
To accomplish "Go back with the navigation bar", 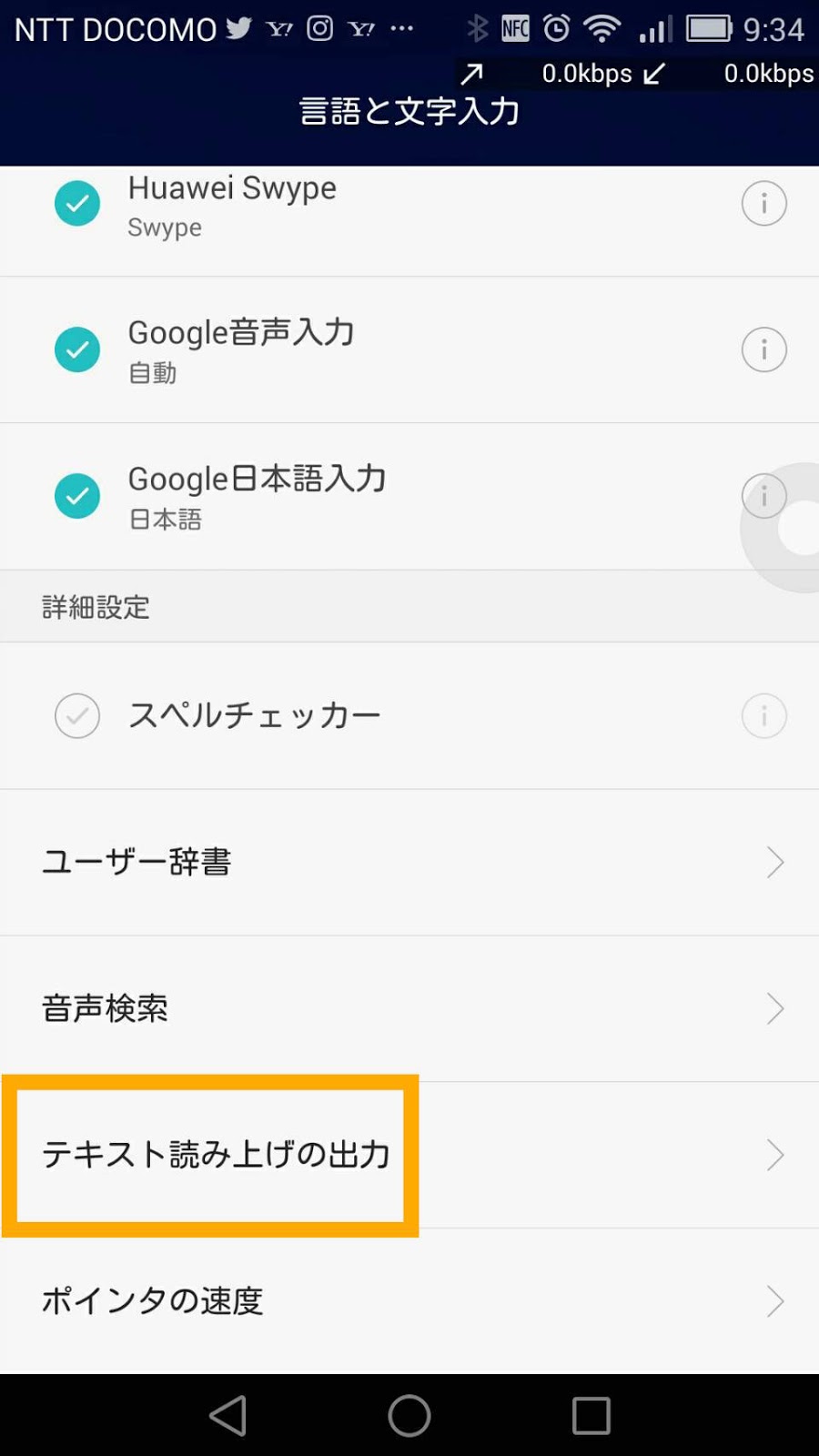I will pyautogui.click(x=227, y=1416).
